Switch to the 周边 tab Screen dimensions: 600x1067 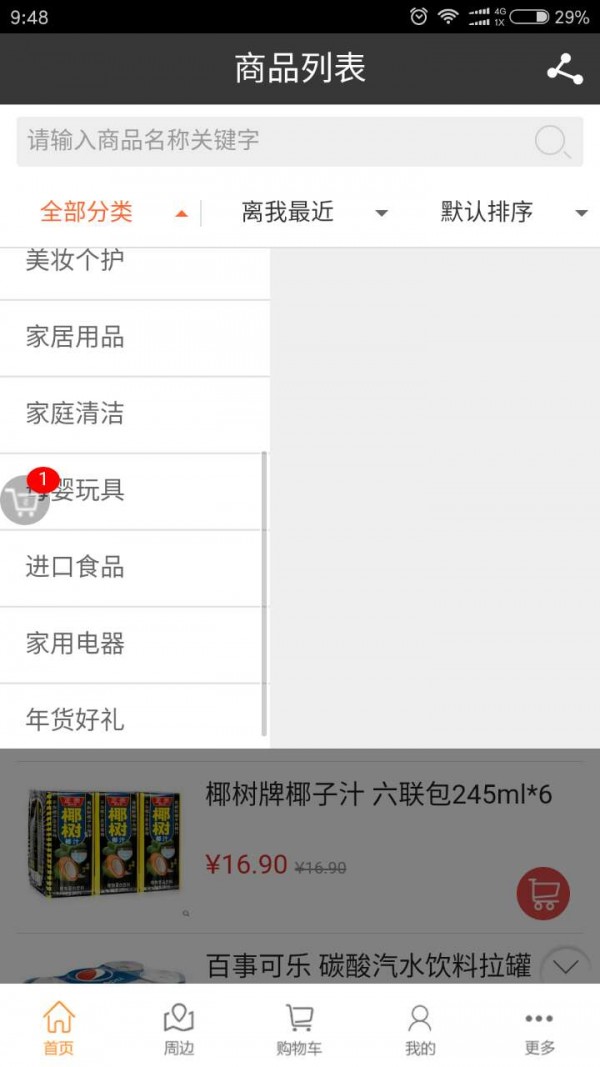tap(179, 1028)
